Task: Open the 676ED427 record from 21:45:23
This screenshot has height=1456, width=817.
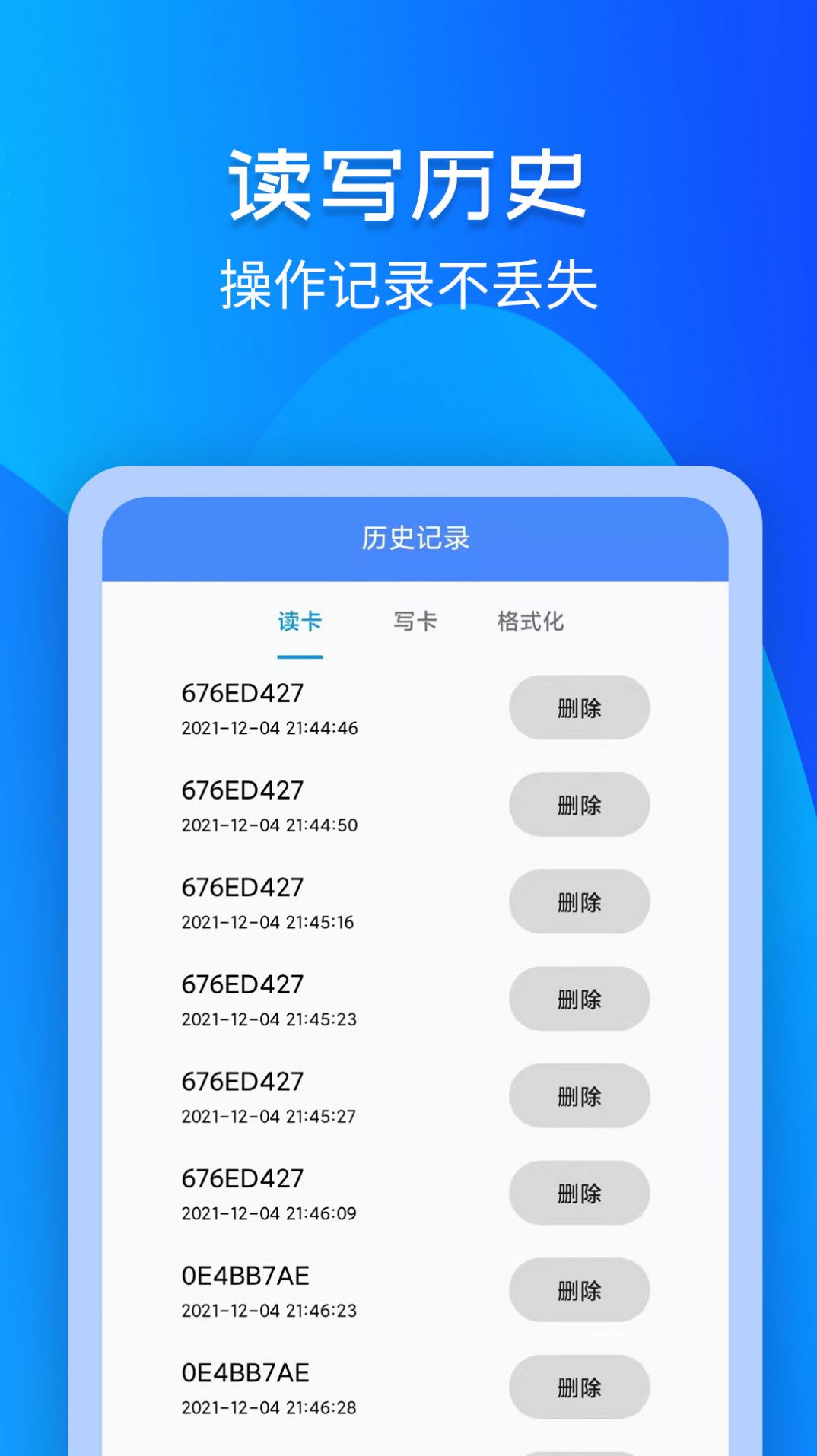Action: click(242, 984)
